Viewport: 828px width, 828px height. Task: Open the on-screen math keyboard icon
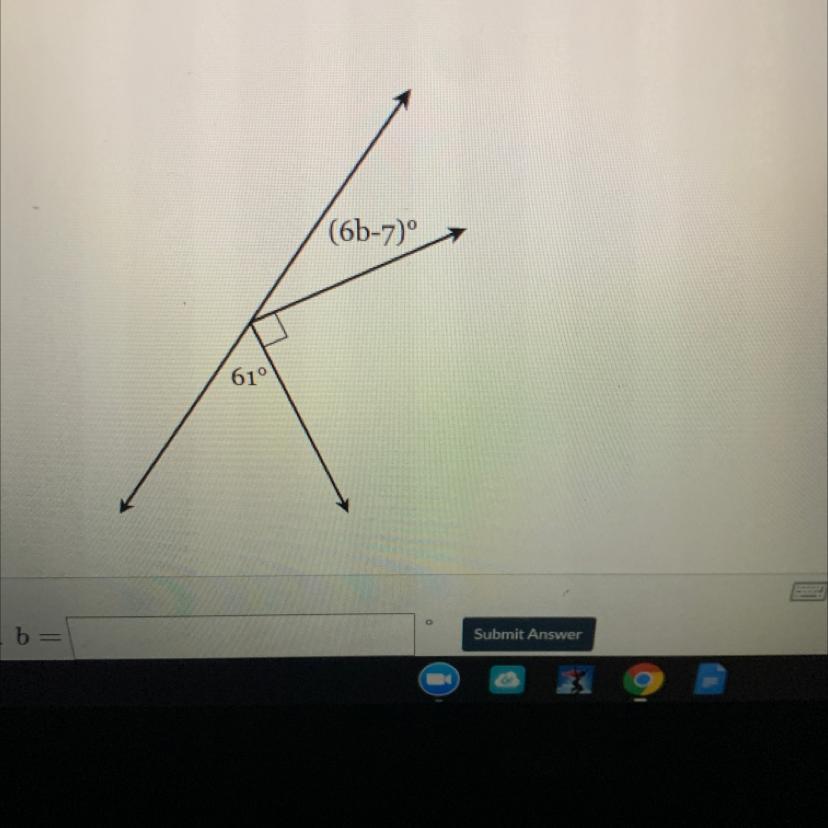click(807, 591)
